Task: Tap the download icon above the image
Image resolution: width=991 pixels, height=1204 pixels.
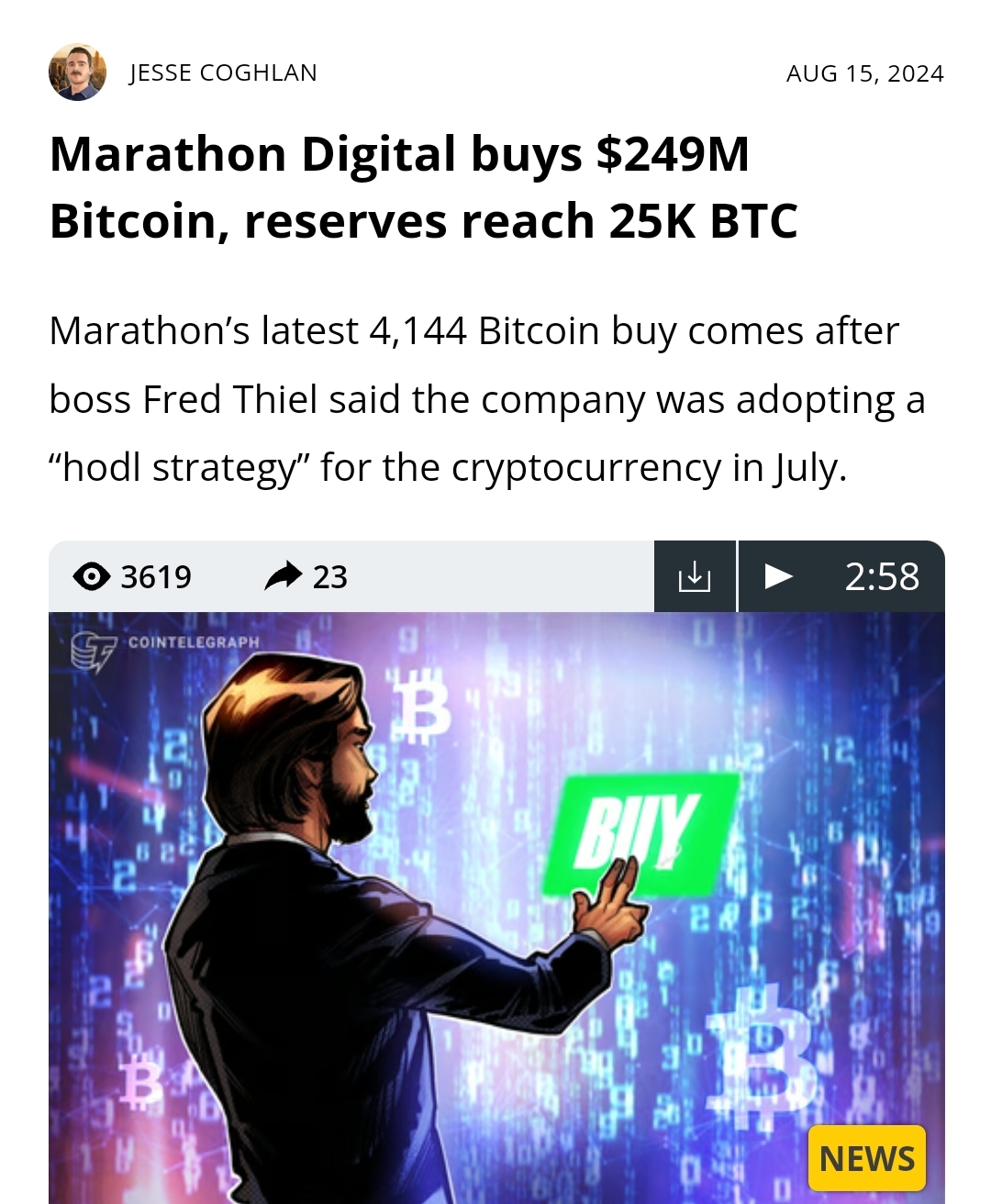Action: pyautogui.click(x=695, y=576)
